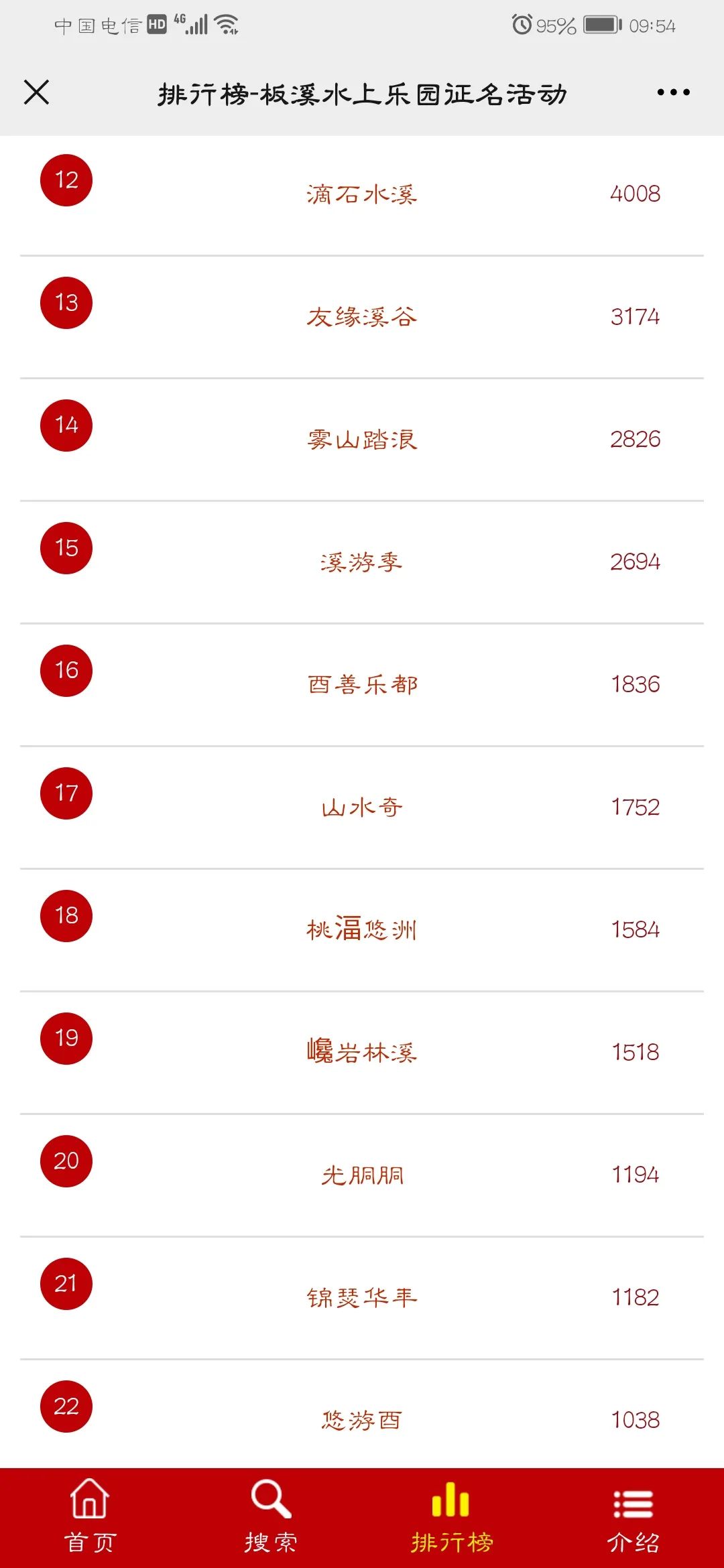Open the entry 尤胴胴

click(x=362, y=1175)
